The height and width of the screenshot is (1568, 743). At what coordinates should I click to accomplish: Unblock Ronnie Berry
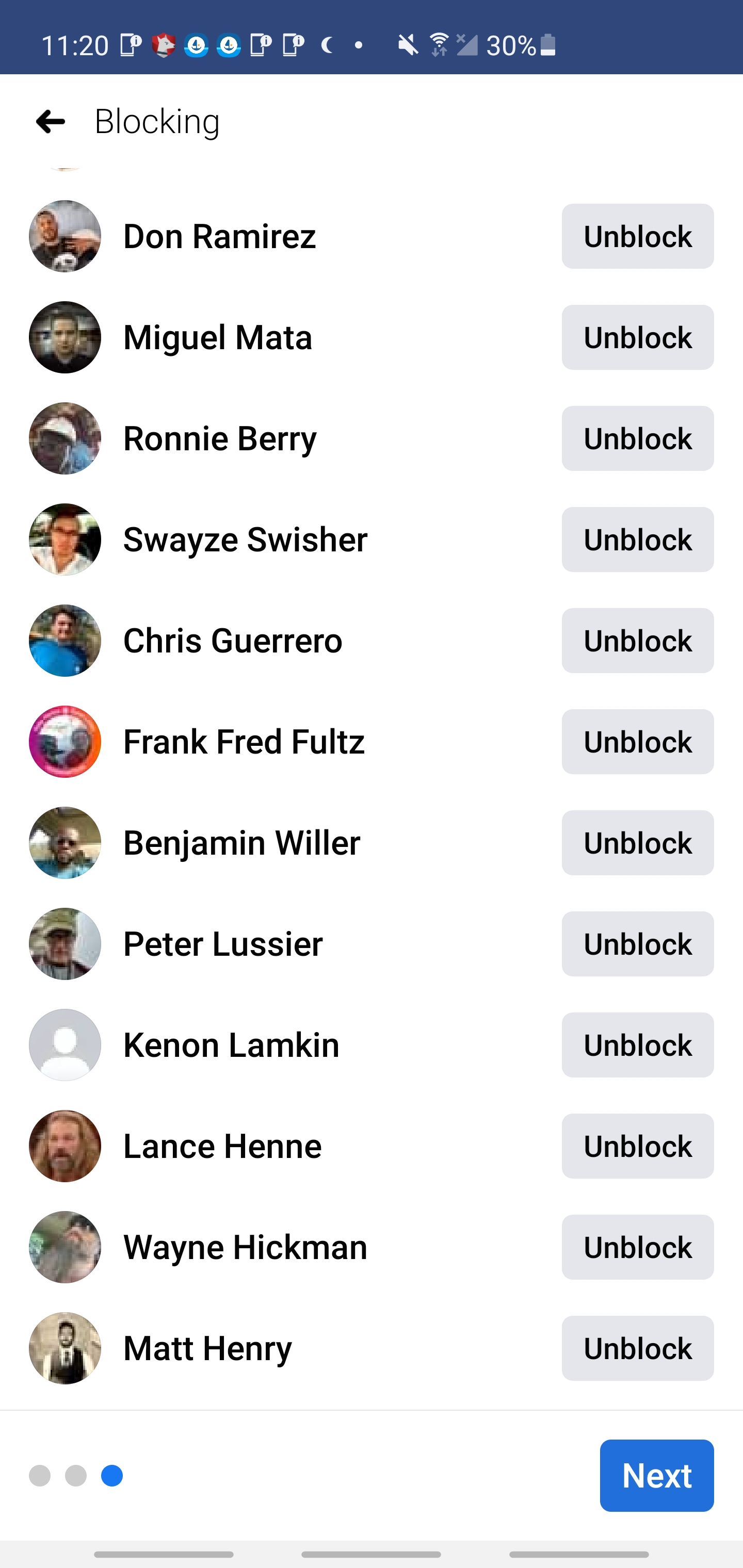coord(637,438)
